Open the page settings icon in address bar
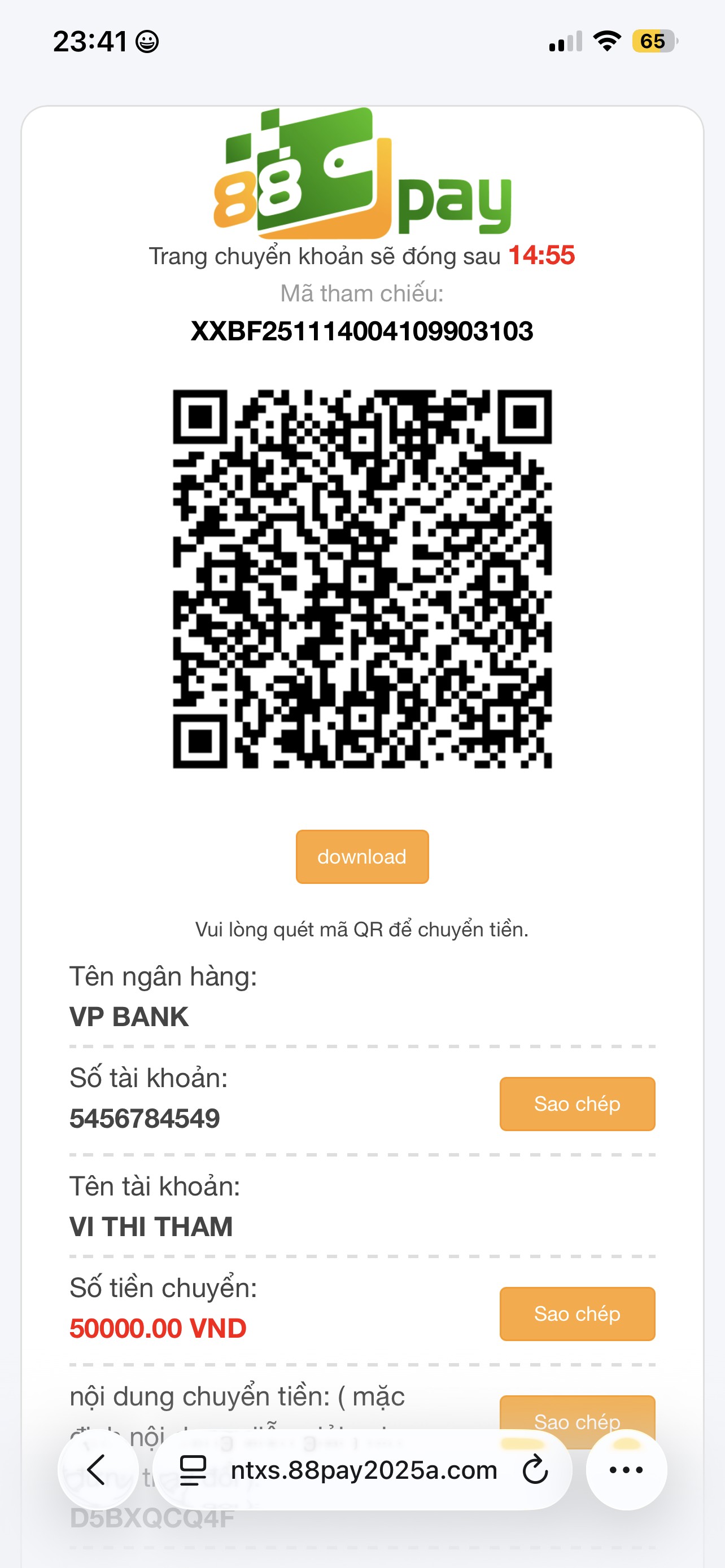 (194, 1470)
